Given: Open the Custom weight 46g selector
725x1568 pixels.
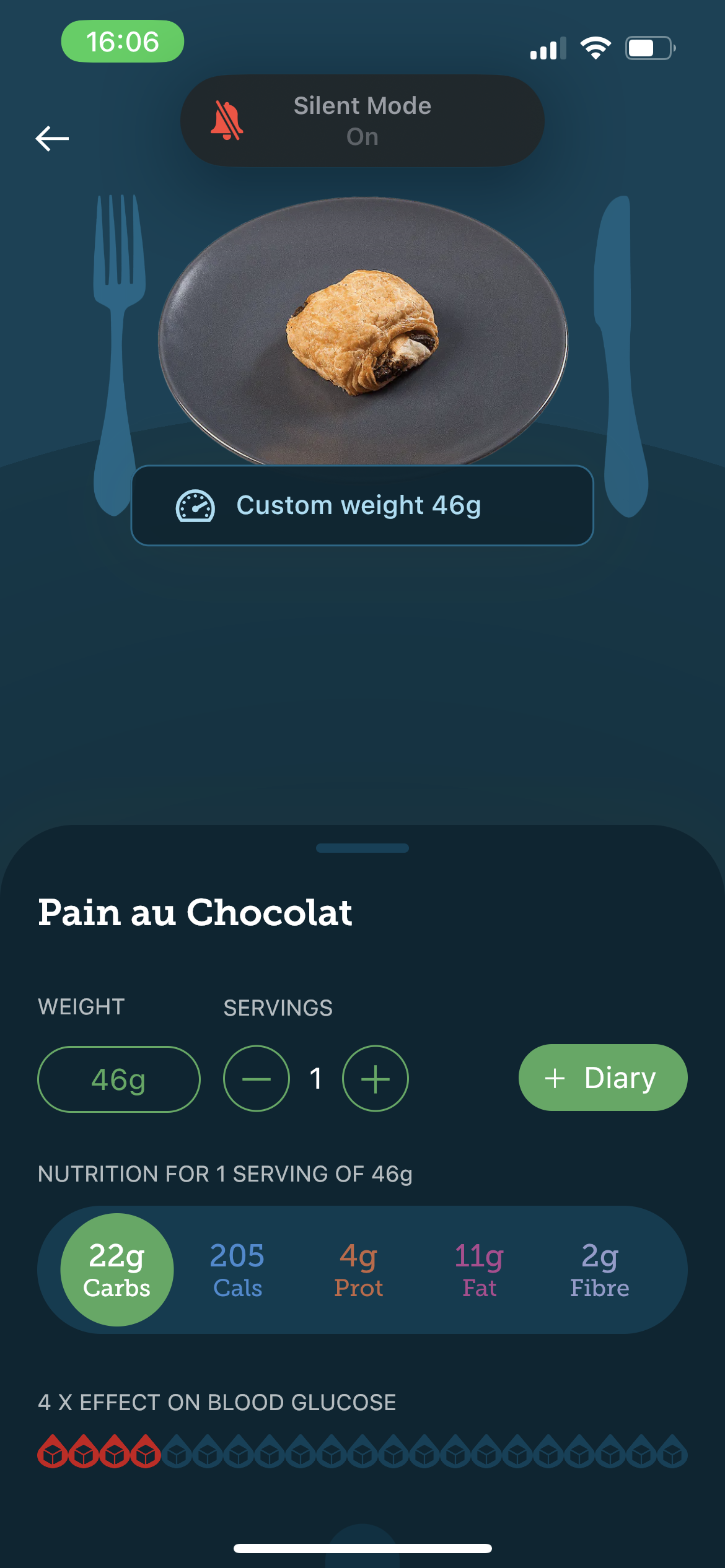Looking at the screenshot, I should tap(362, 505).
